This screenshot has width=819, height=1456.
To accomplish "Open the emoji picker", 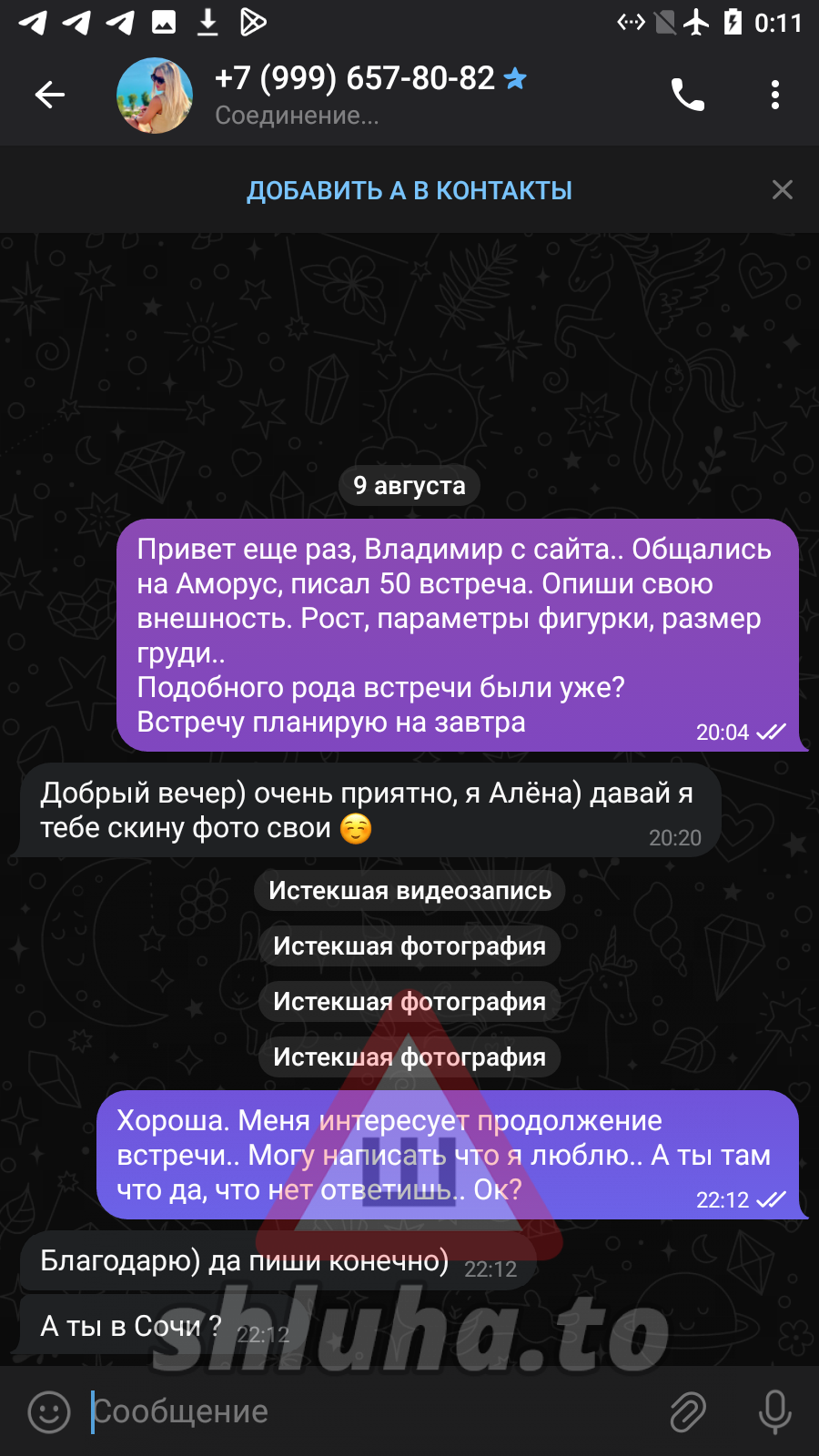I will (49, 1412).
